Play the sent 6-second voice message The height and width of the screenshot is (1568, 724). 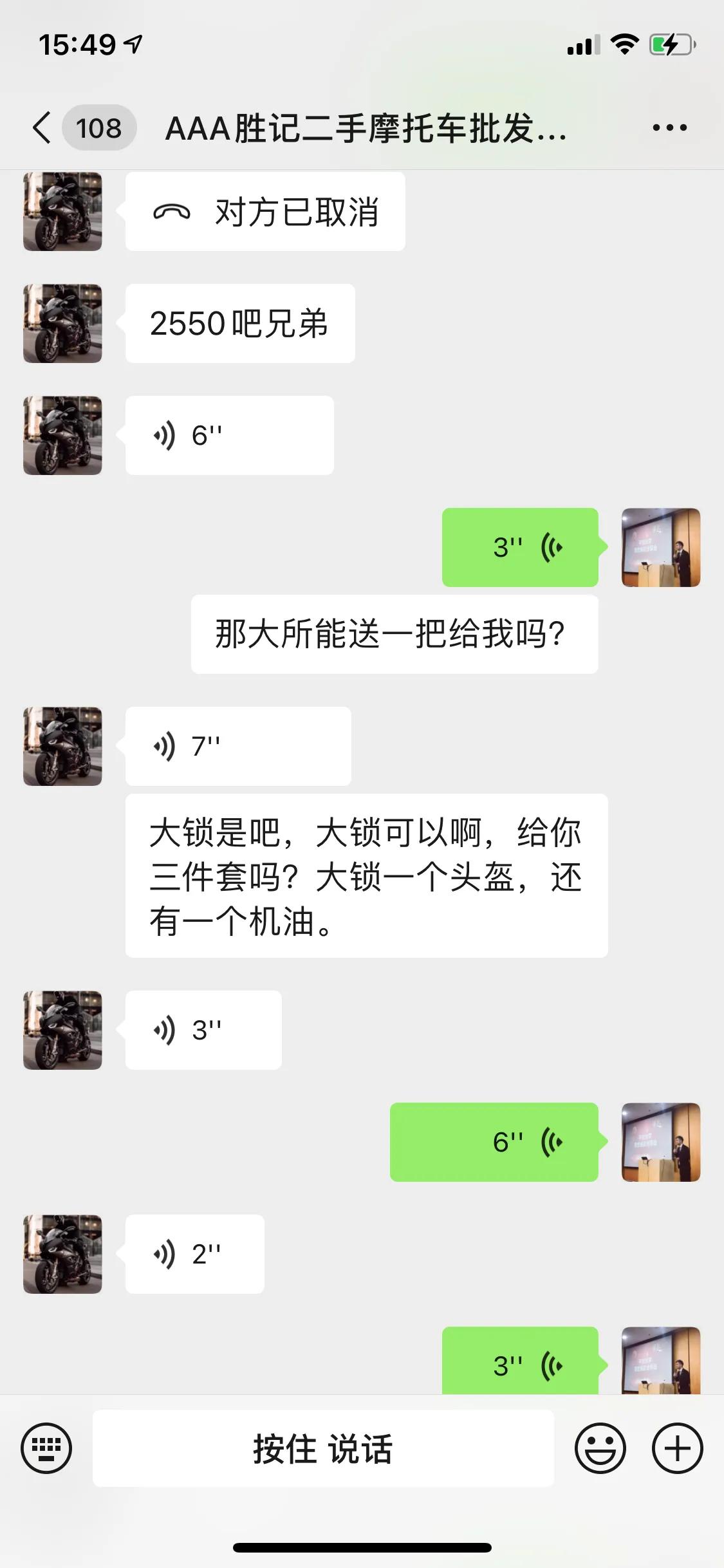(494, 1142)
